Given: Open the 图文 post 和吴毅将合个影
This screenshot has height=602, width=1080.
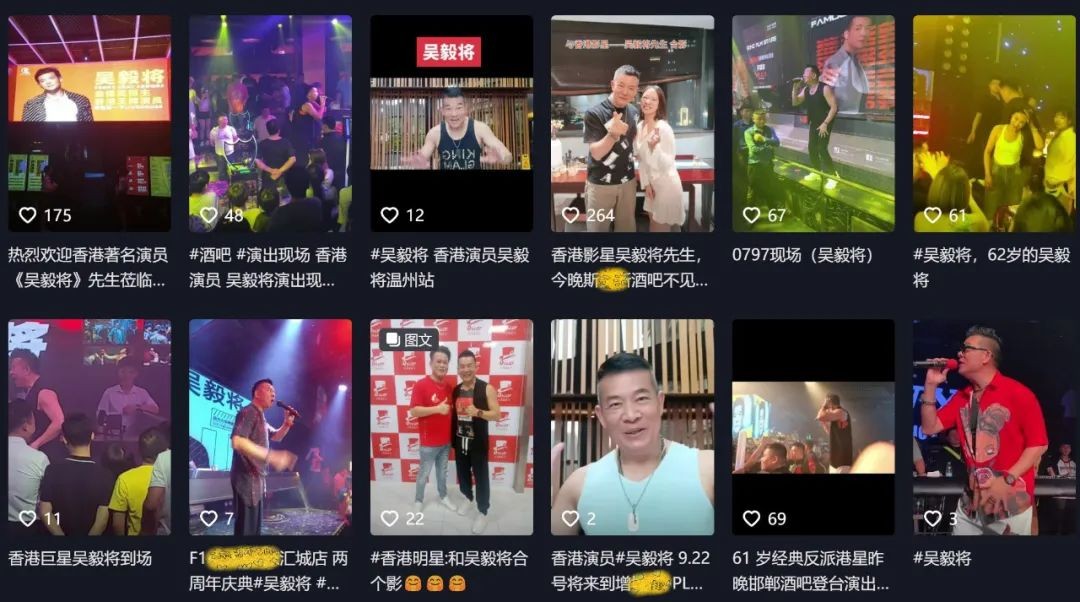Looking at the screenshot, I should (x=451, y=426).
